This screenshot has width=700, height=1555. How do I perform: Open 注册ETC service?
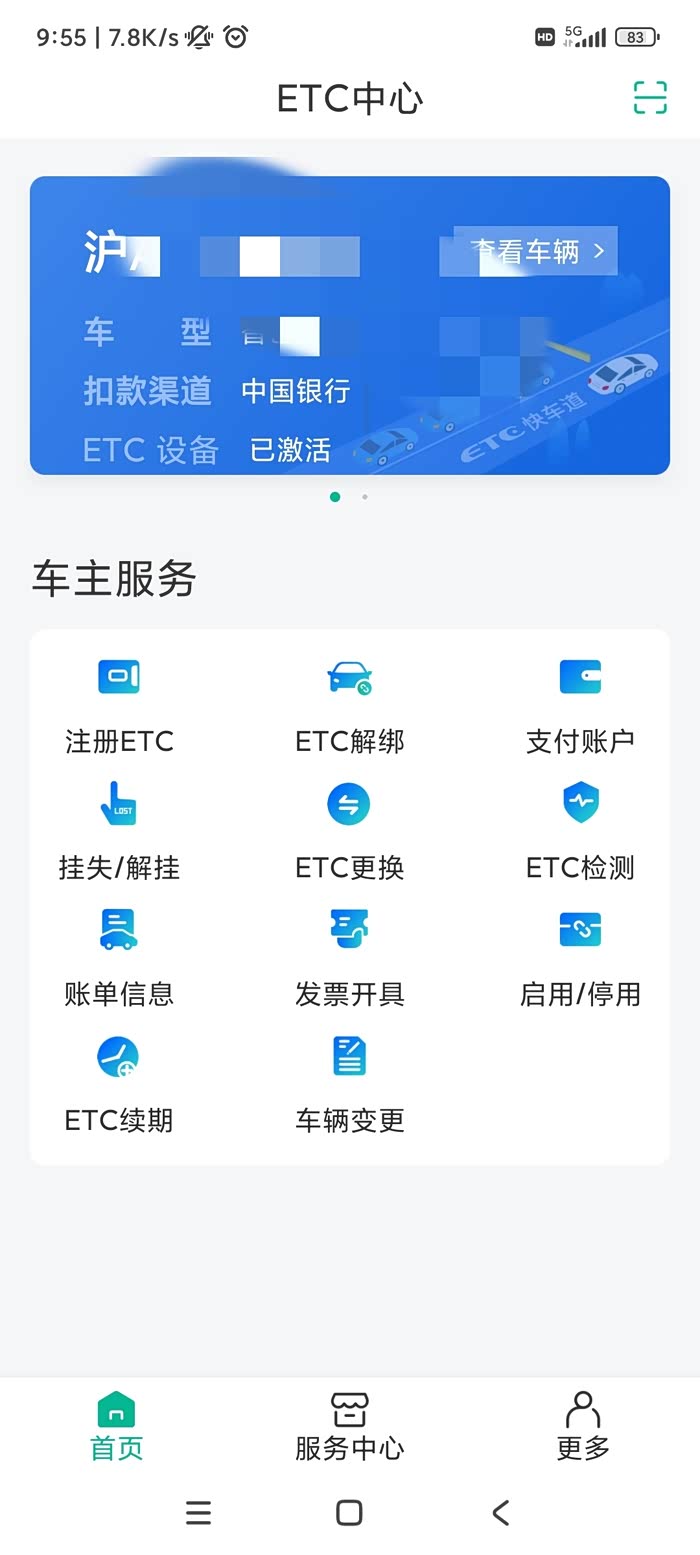119,705
